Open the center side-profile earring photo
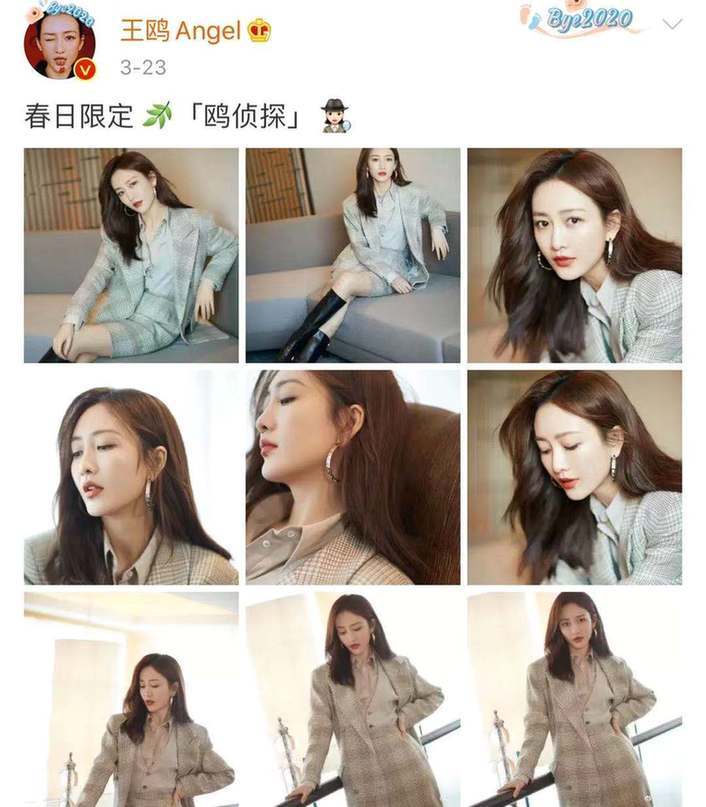This screenshot has height=807, width=706. pos(353,477)
